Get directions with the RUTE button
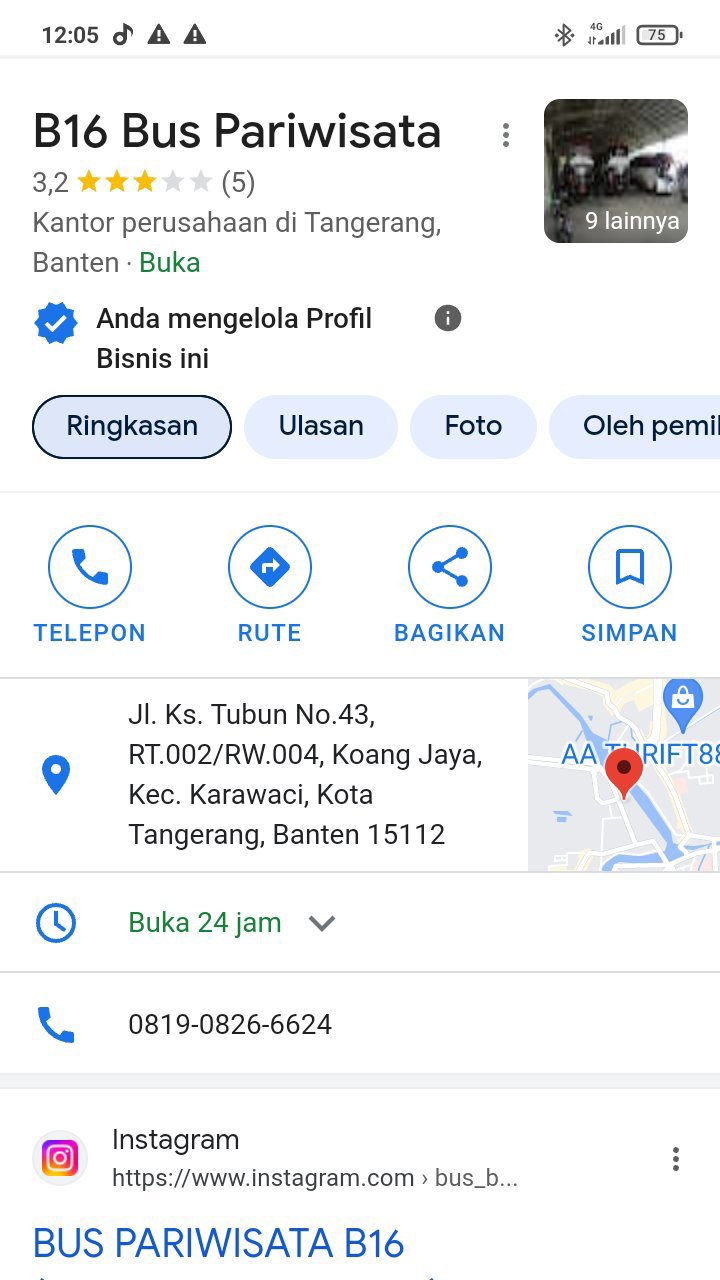 (270, 585)
